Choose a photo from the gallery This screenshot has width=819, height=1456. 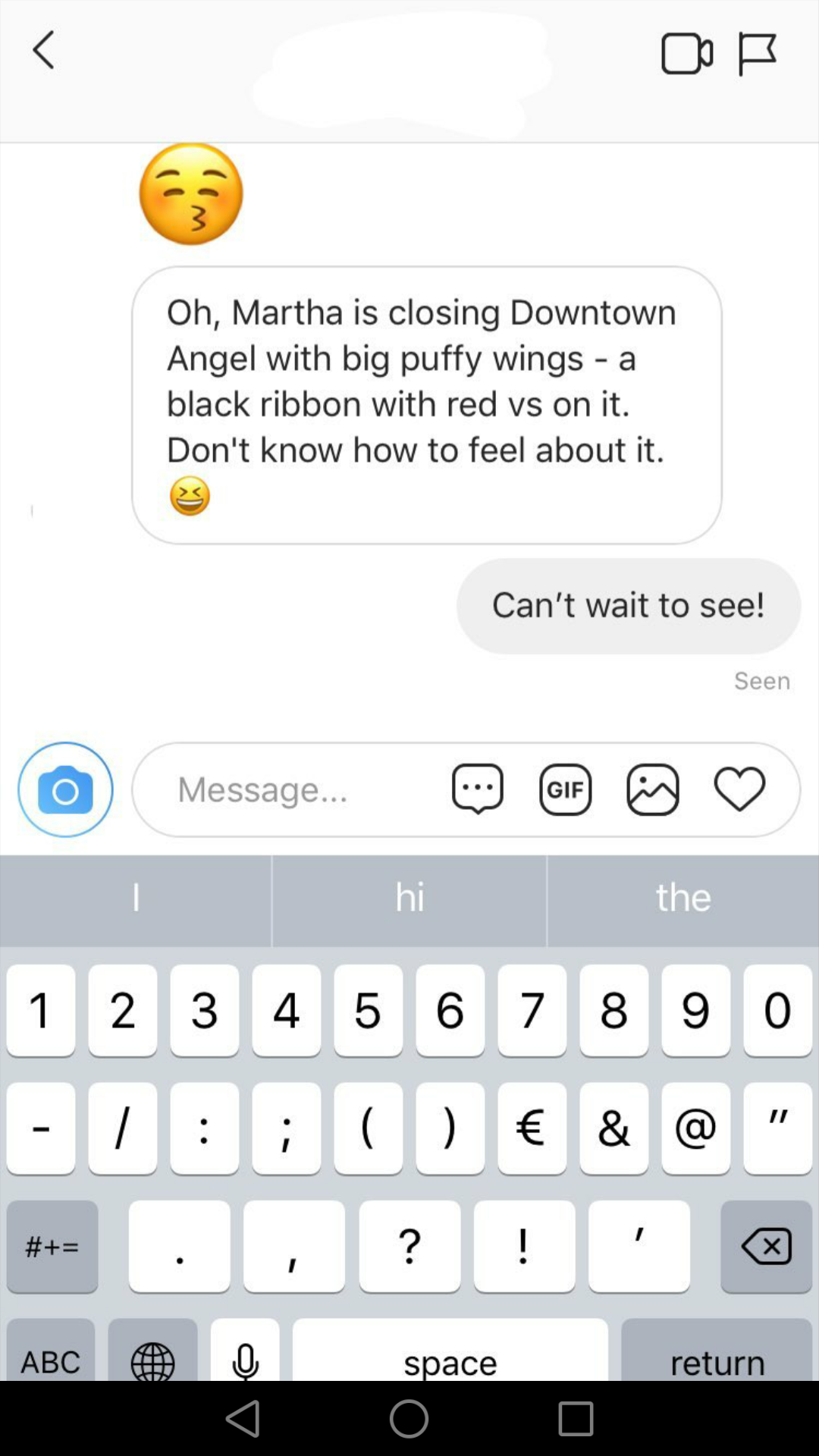pyautogui.click(x=653, y=789)
